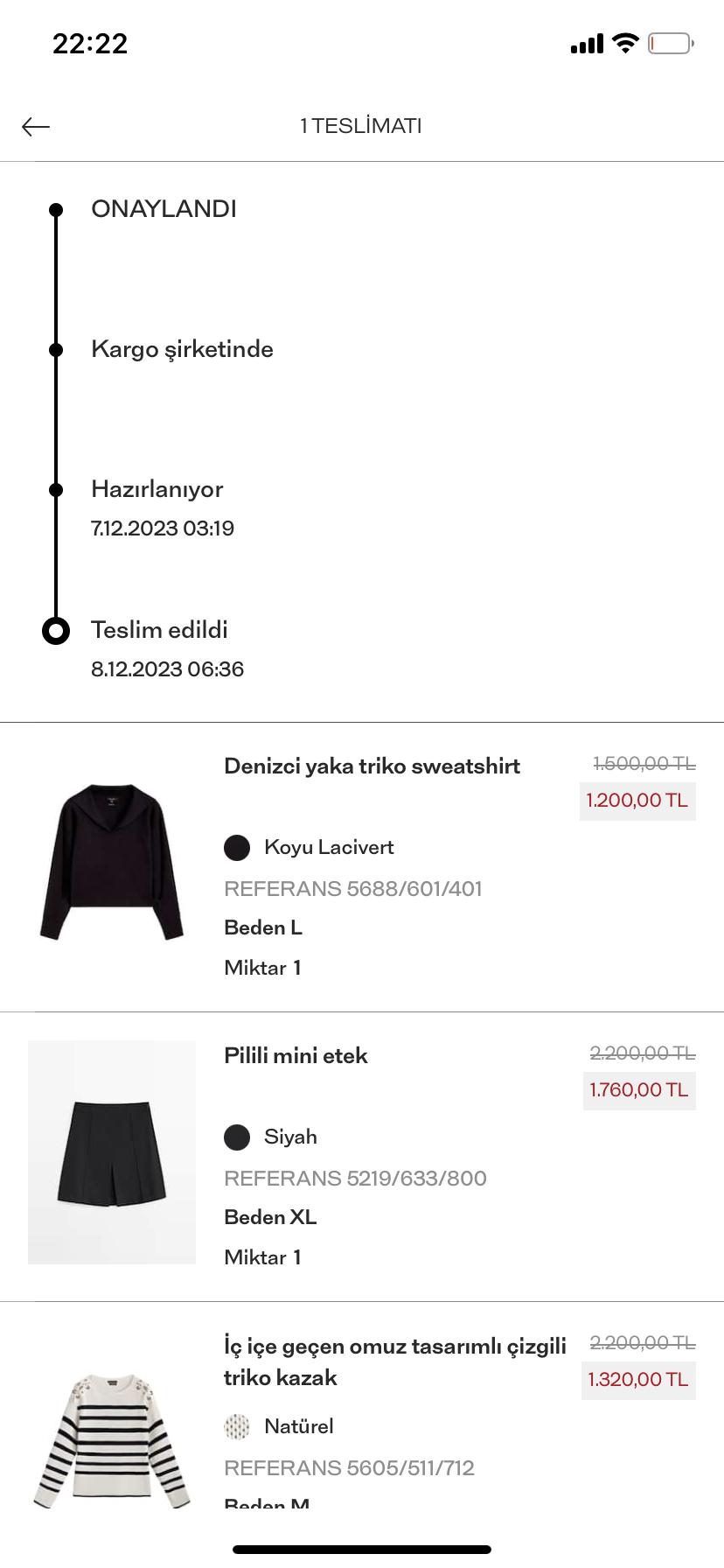Screen dimensions: 724x1568
Task: Tap the Teslim edildi status circle
Action: click(x=57, y=630)
